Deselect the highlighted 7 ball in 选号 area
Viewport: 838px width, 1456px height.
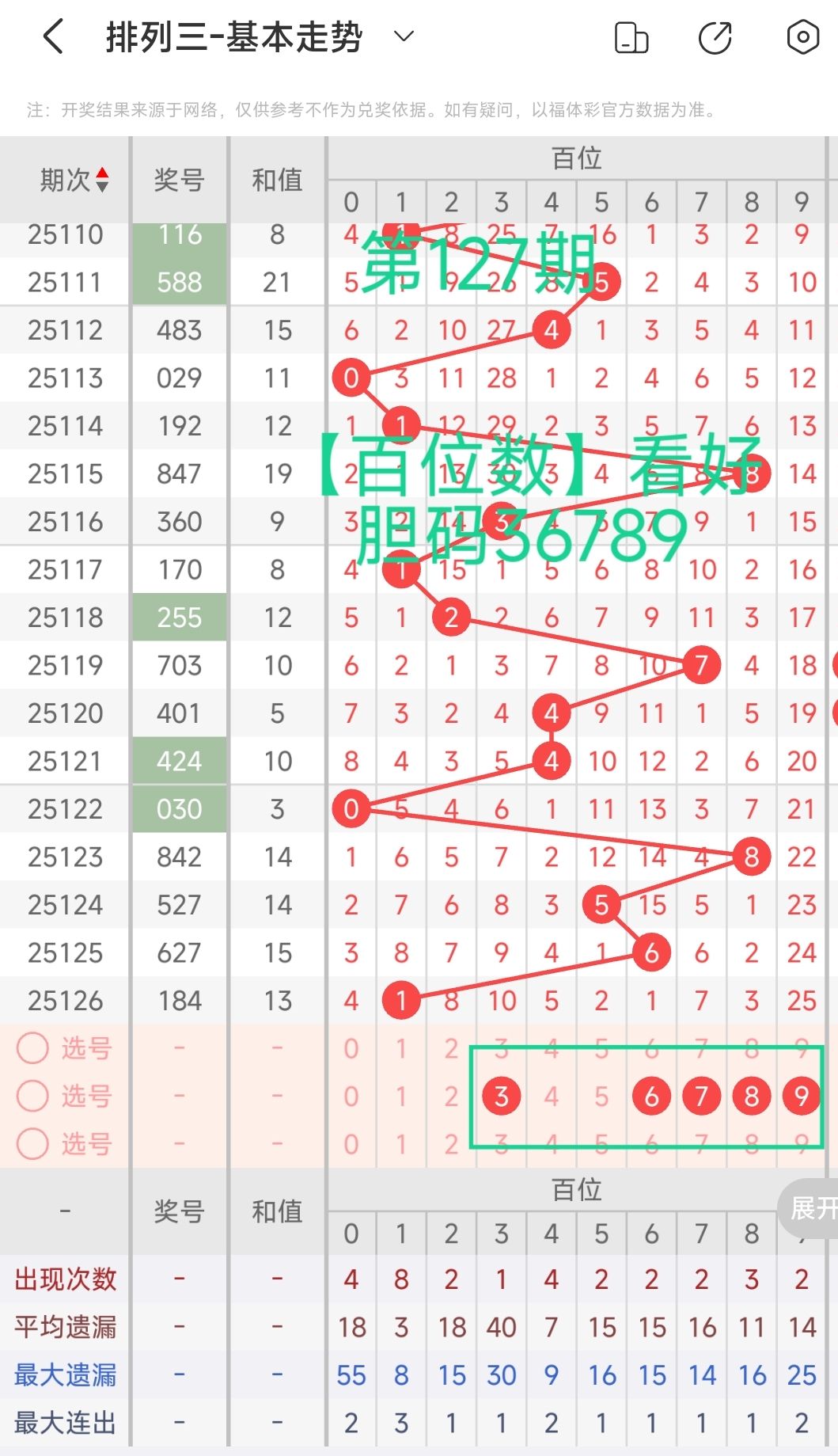click(701, 1097)
